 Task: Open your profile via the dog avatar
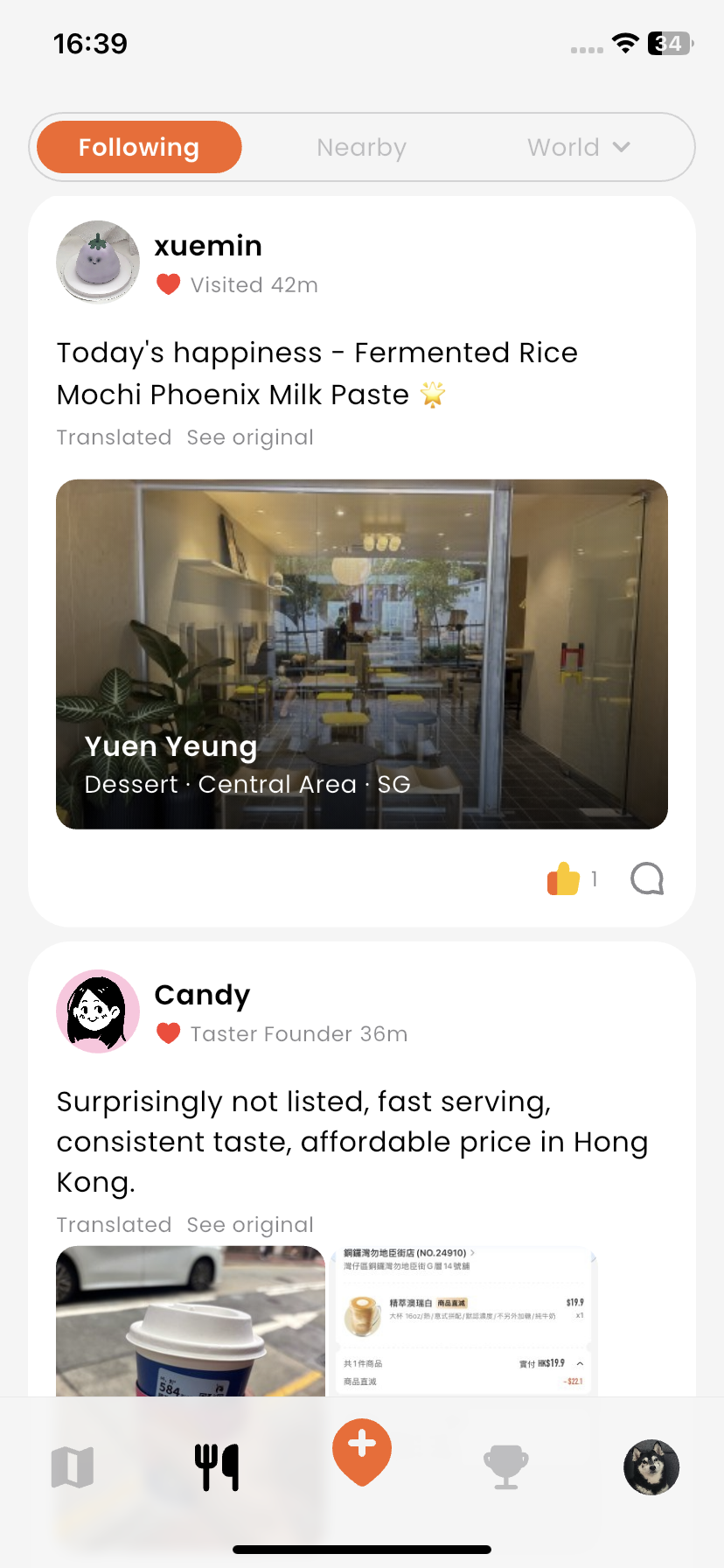click(651, 1466)
